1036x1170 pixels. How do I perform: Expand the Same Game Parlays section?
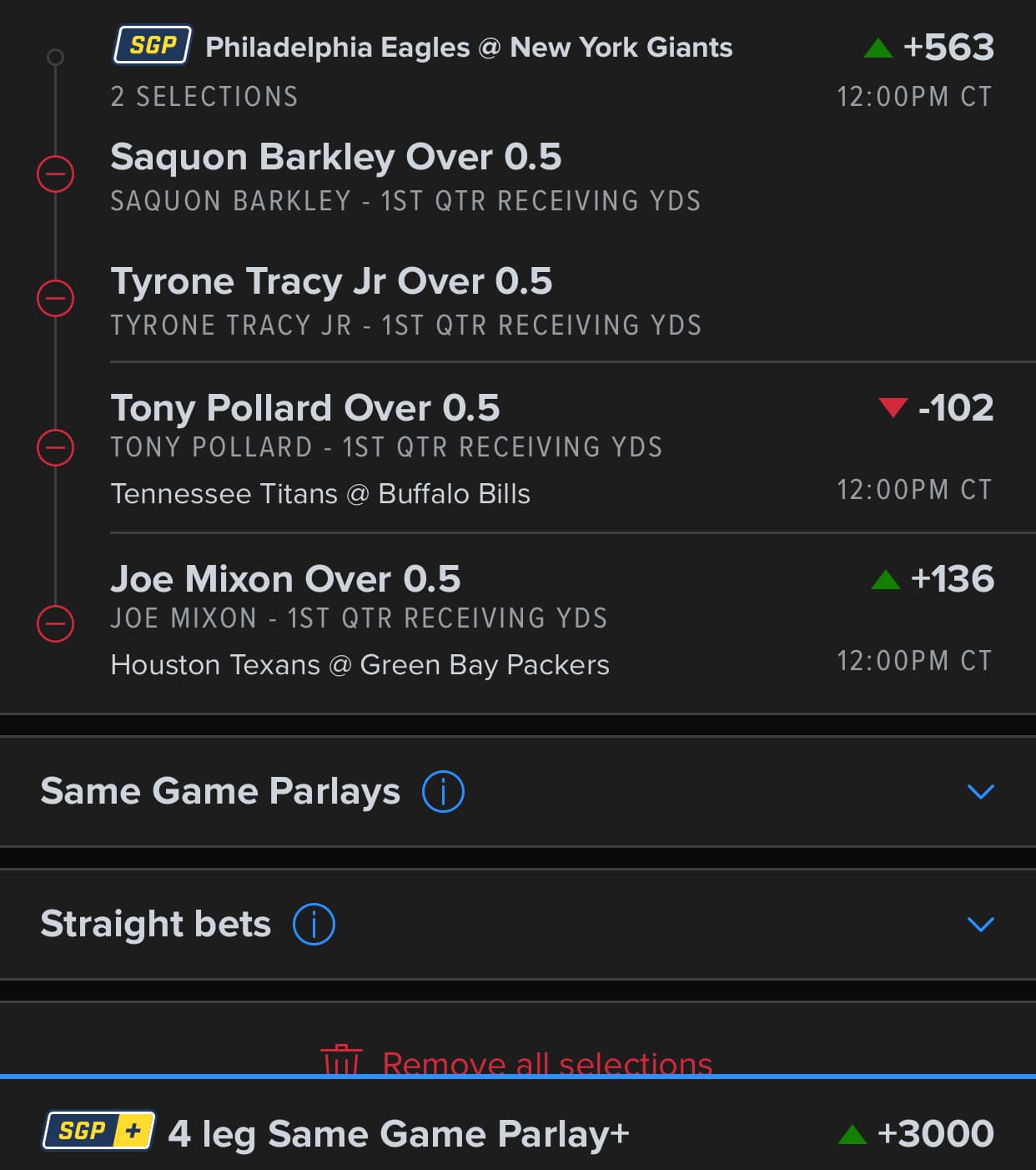click(x=980, y=791)
